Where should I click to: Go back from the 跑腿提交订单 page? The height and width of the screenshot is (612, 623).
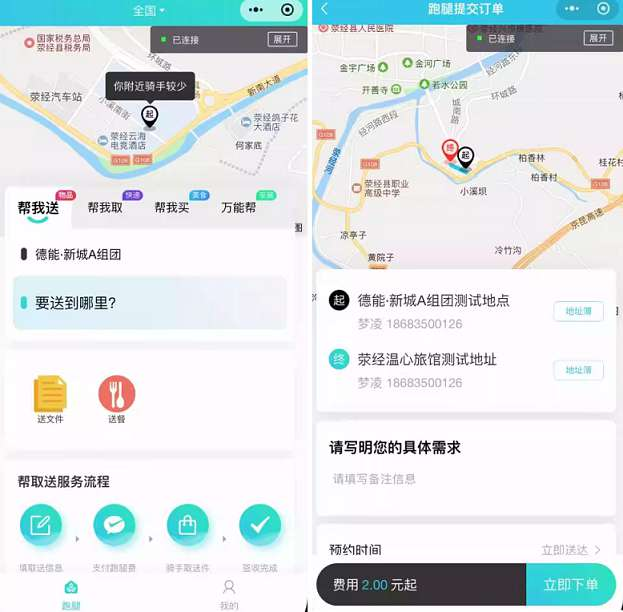(324, 9)
